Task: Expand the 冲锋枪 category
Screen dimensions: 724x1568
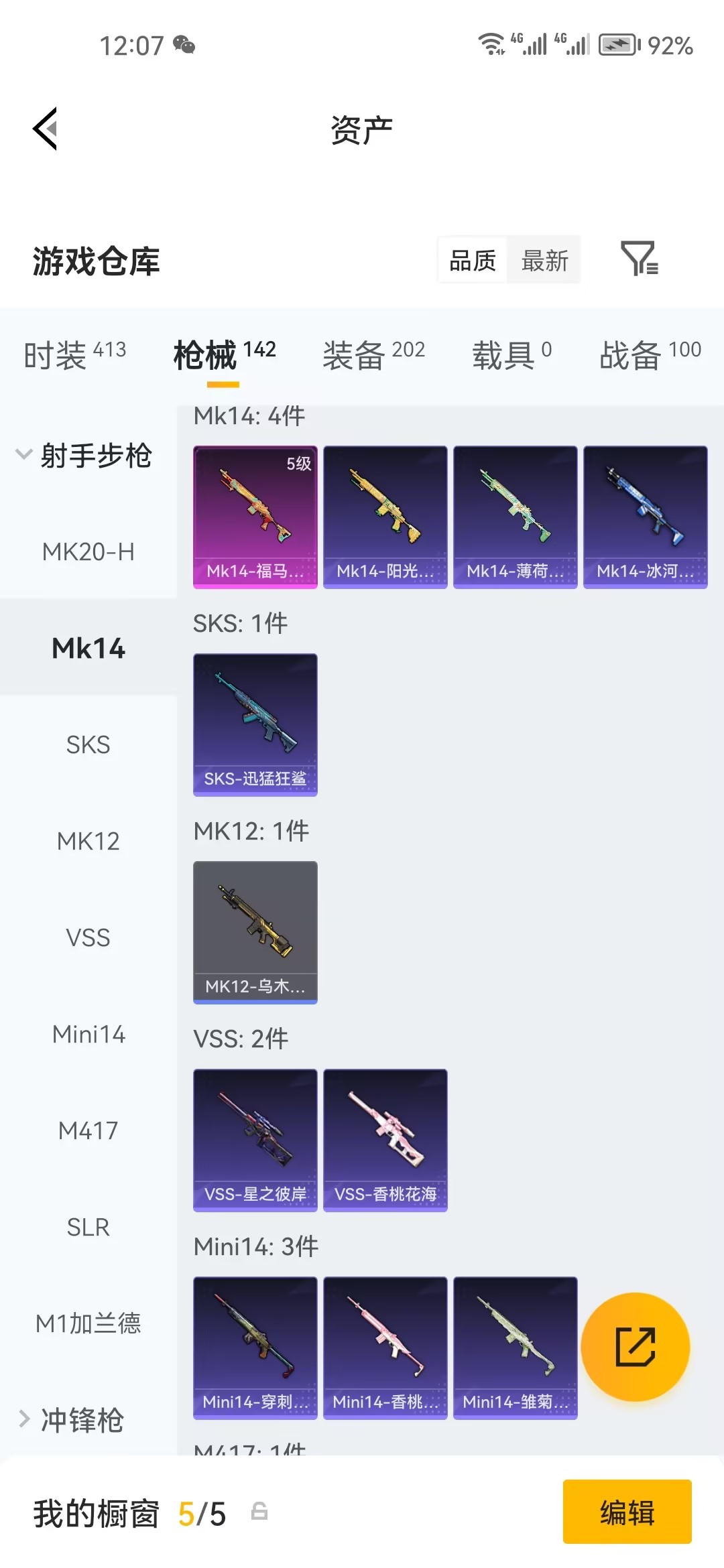Action: [74, 1419]
